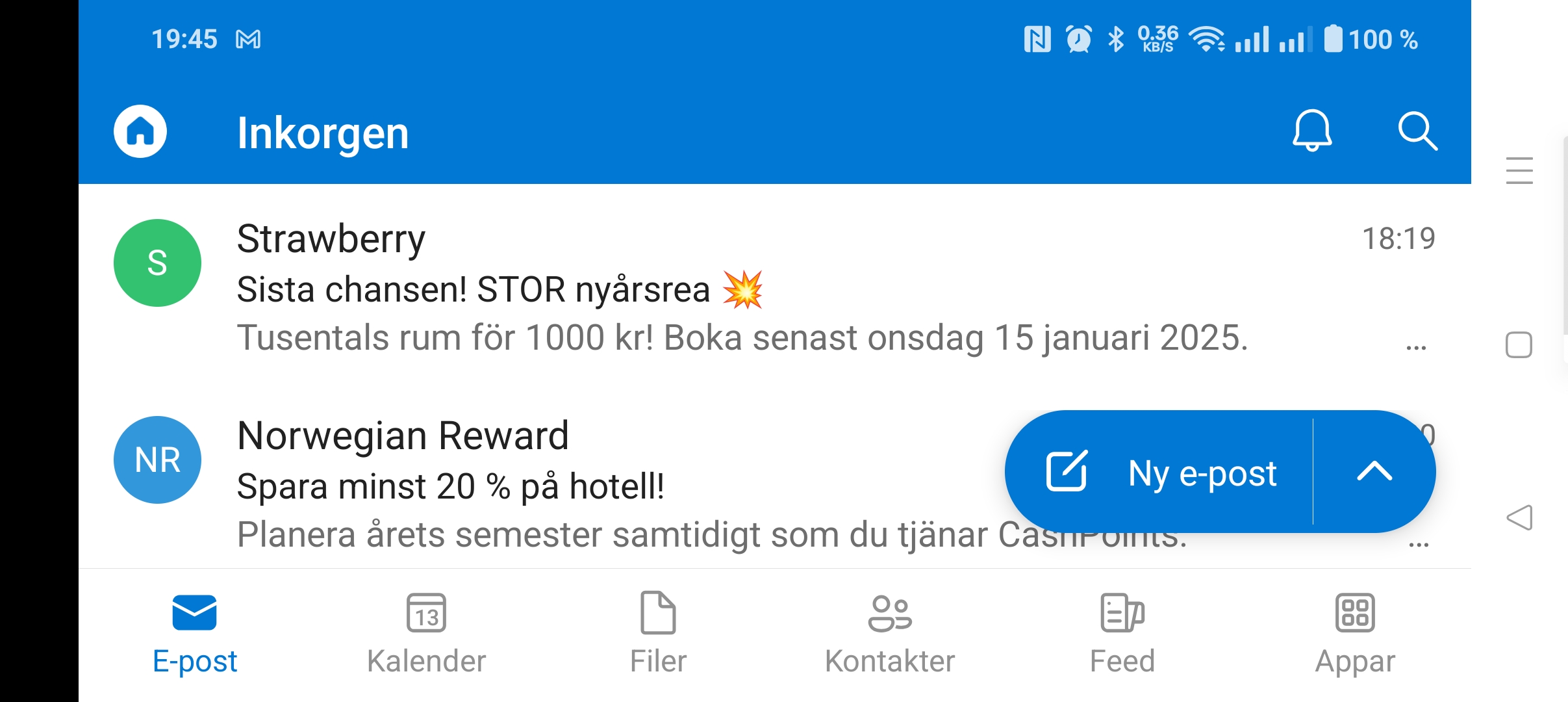The width and height of the screenshot is (1568, 702).
Task: Compose with Ny e-post button
Action: [1163, 473]
